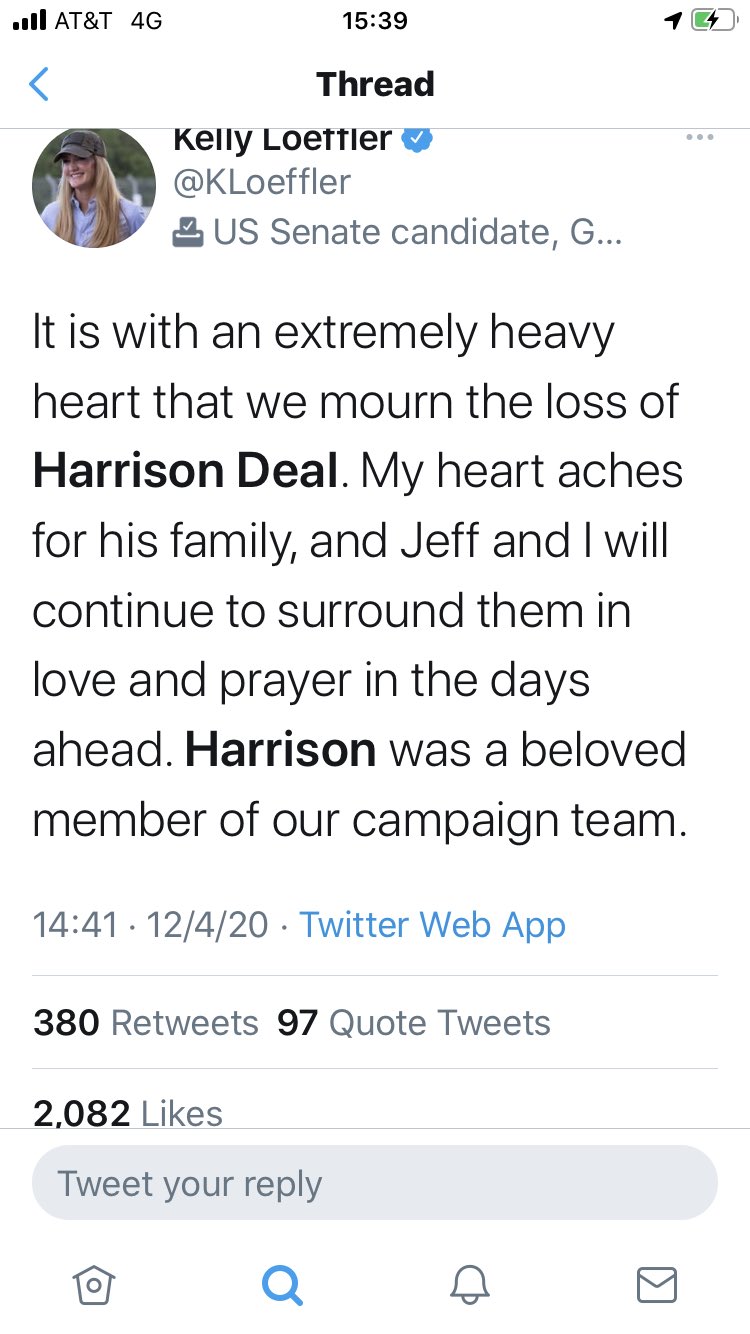Viewport: 750px width, 1334px height.
Task: Switch to the Search tab
Action: click(281, 1284)
